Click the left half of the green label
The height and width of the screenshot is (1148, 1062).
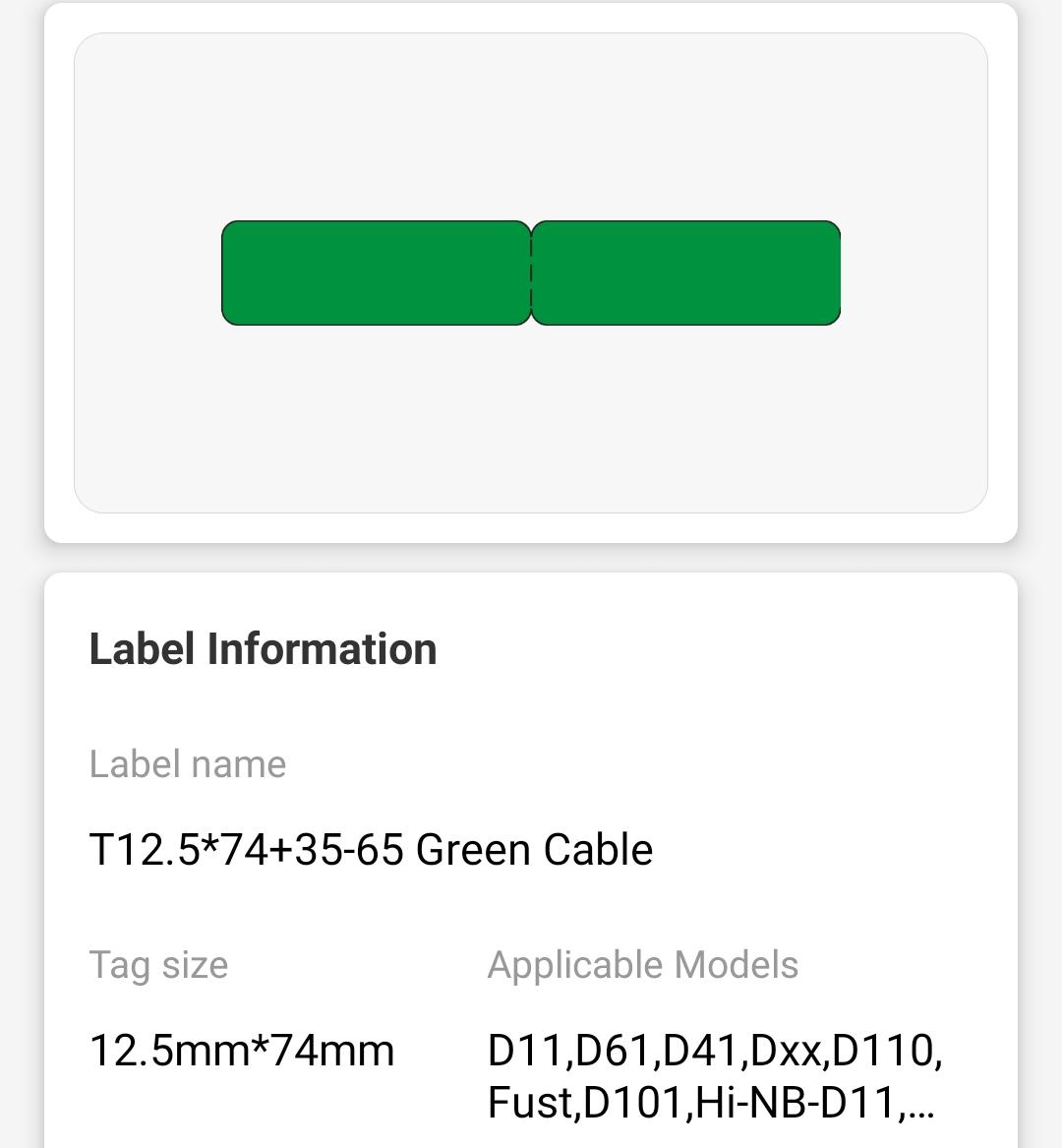tap(377, 272)
